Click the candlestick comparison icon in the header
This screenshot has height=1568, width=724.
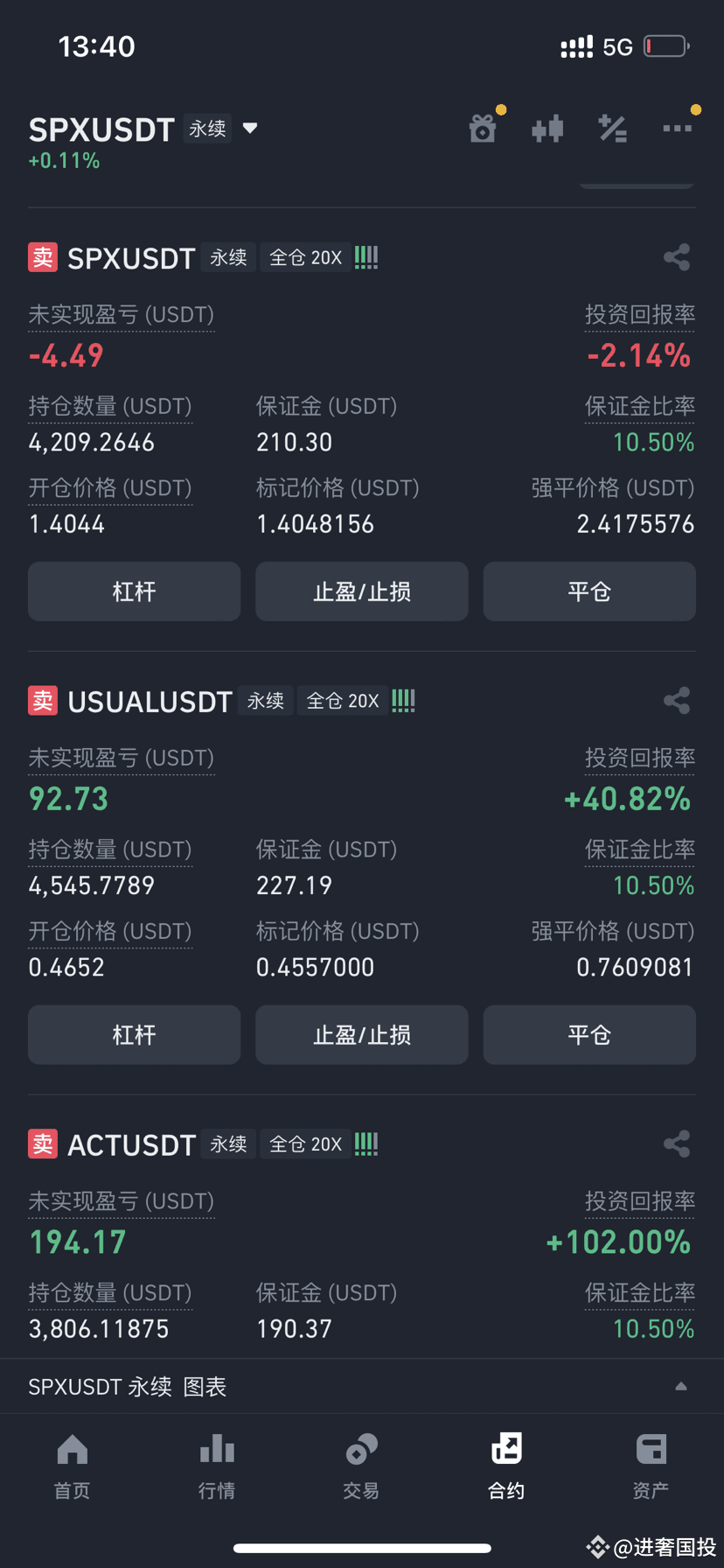coord(547,129)
